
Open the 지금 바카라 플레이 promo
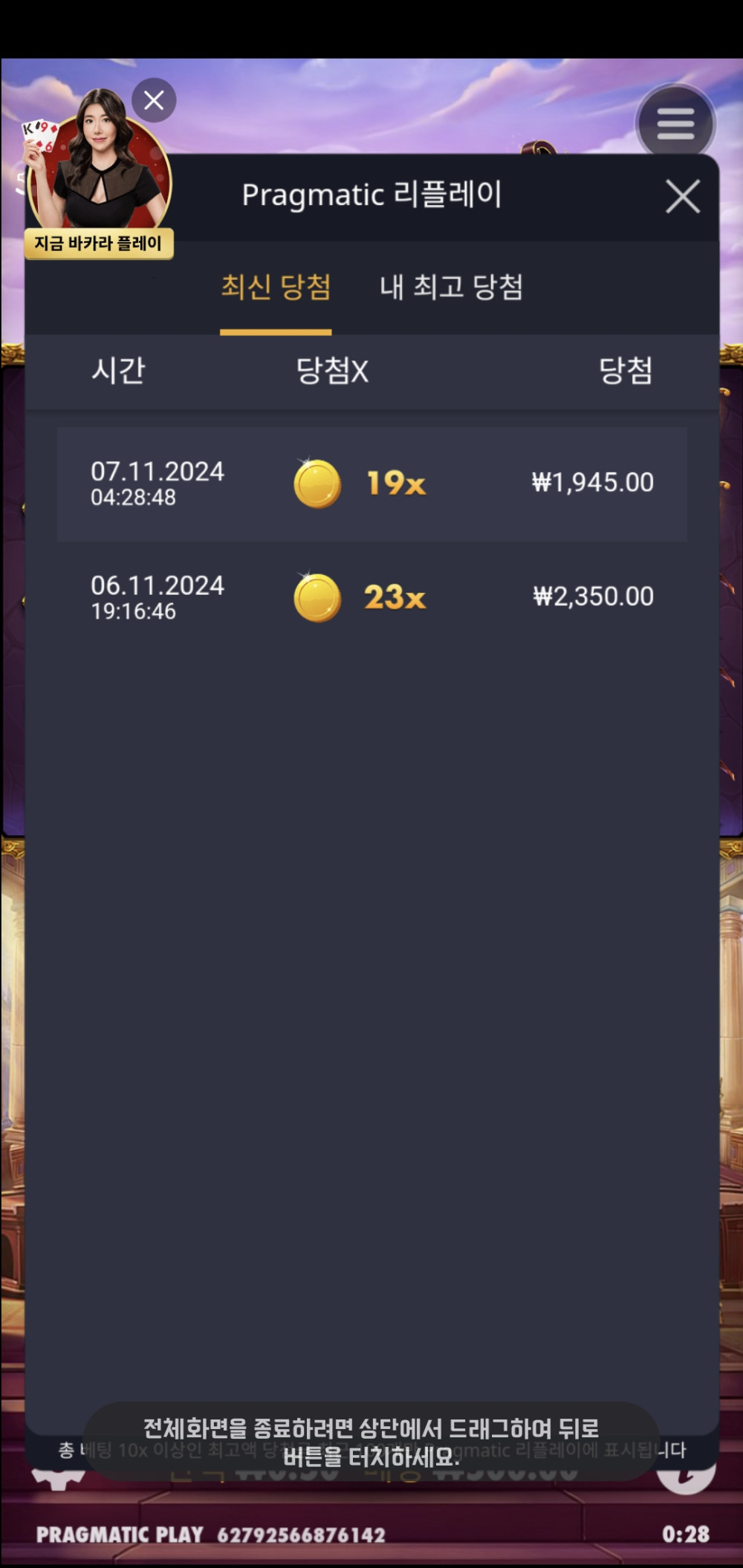99,178
